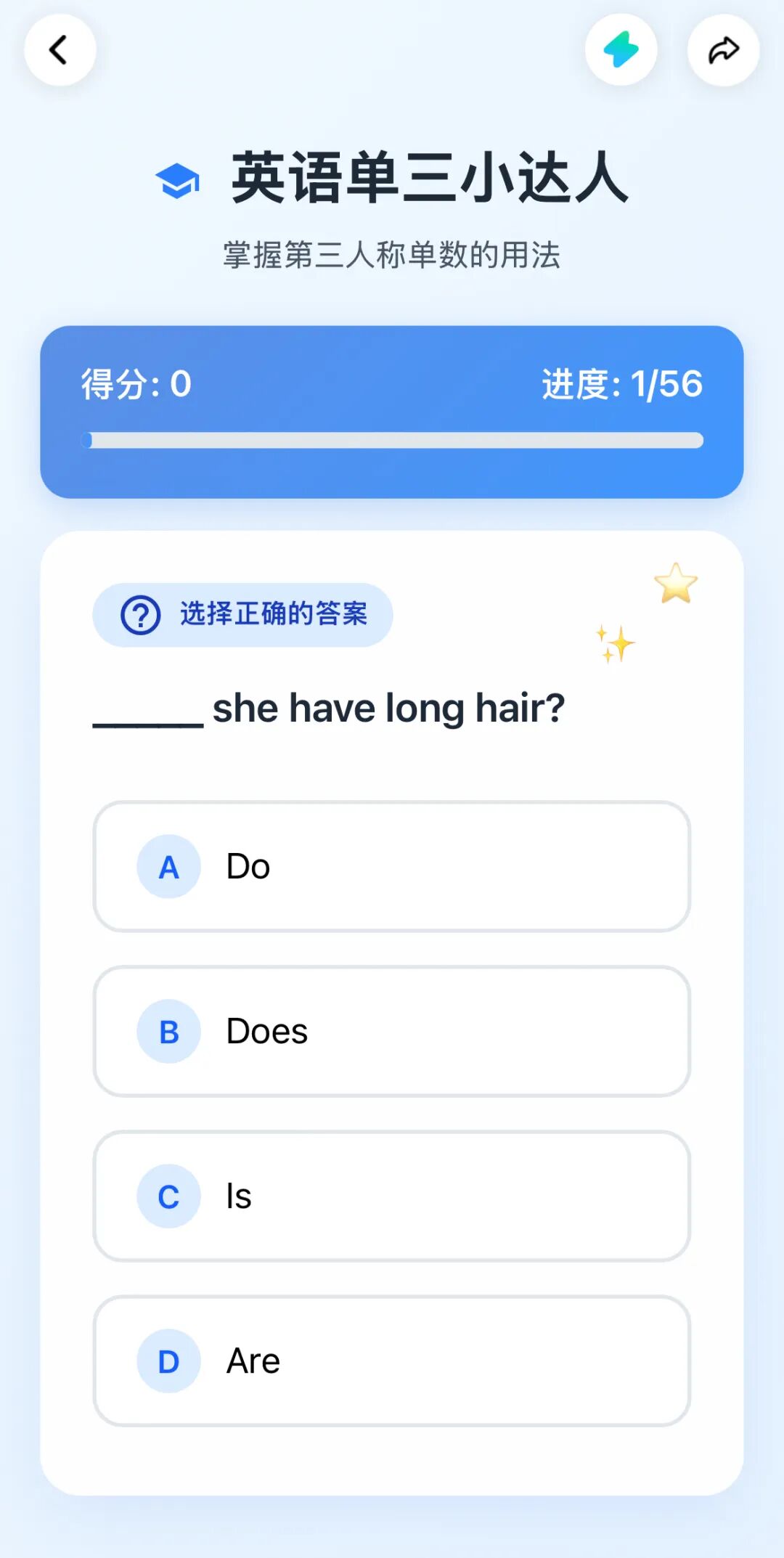This screenshot has height=1558, width=784.
Task: Select answer option Are
Action: tap(392, 1361)
